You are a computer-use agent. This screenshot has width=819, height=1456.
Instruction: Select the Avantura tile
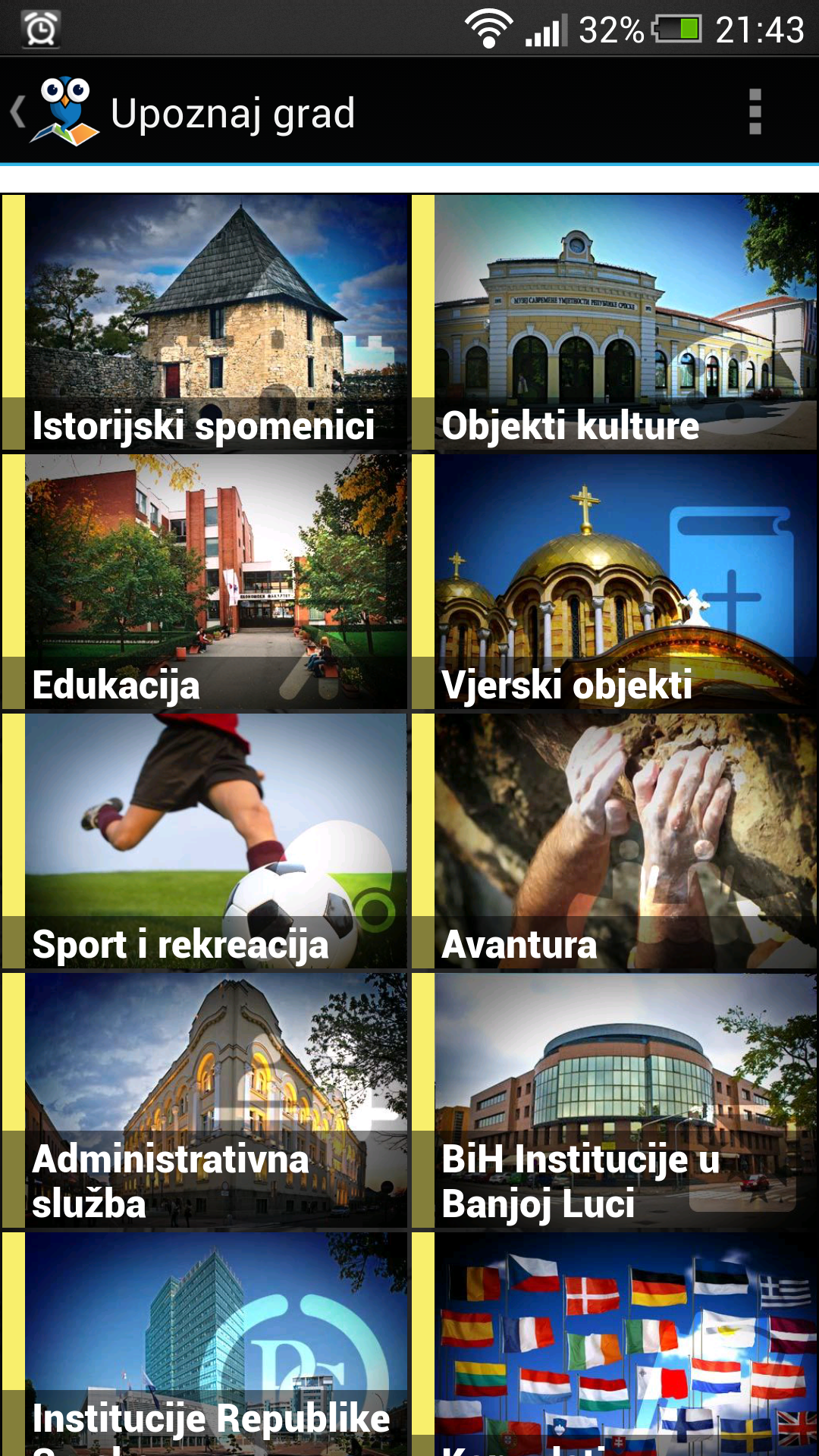coord(614,841)
